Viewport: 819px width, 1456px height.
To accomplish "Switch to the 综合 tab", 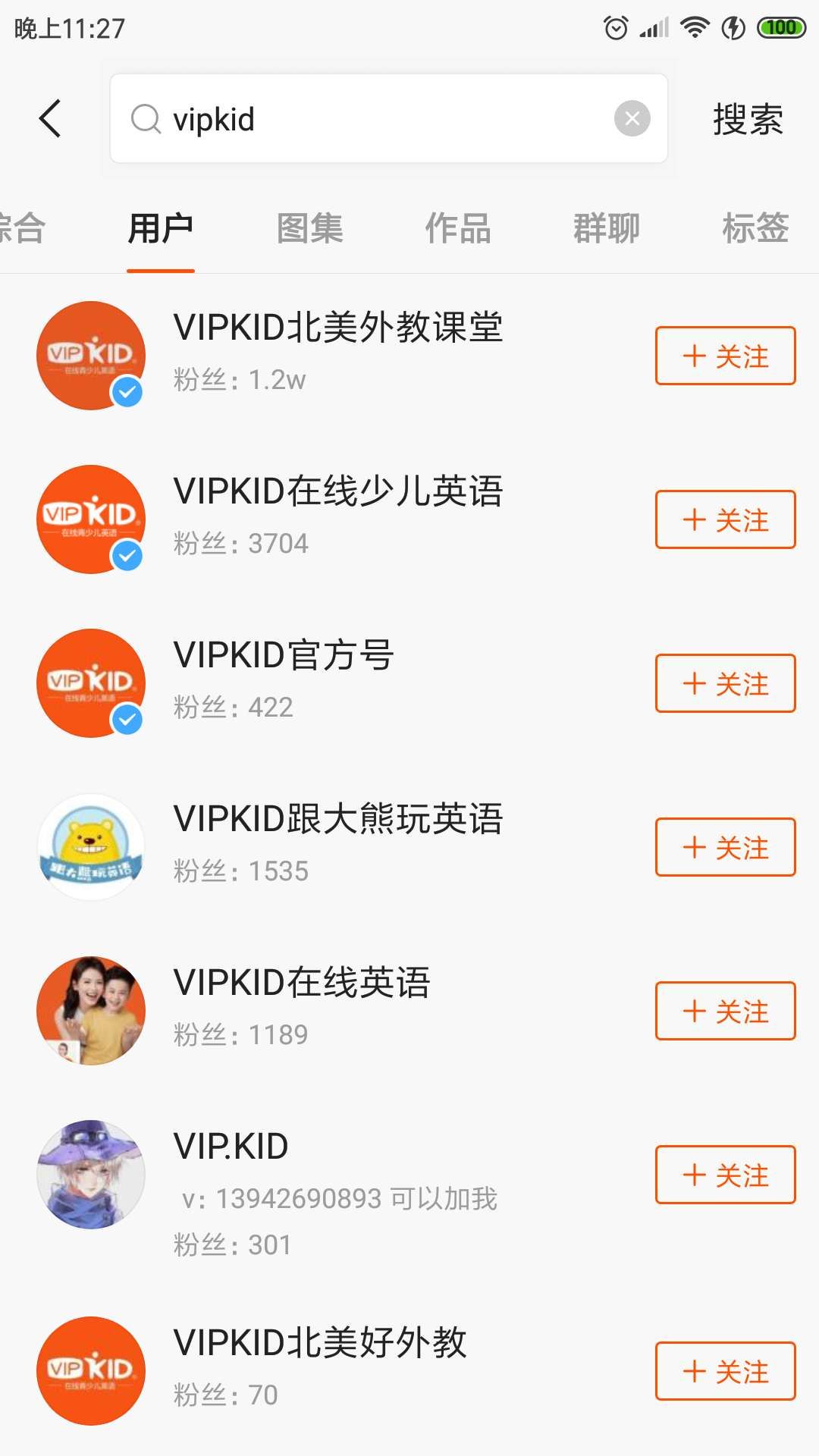I will pos(23,228).
